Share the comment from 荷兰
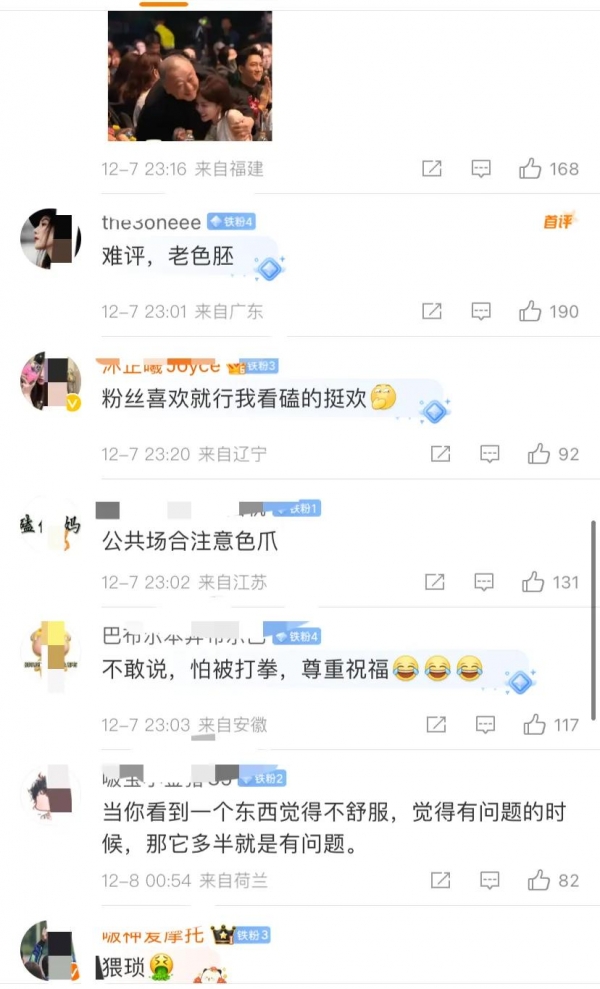 pos(440,881)
